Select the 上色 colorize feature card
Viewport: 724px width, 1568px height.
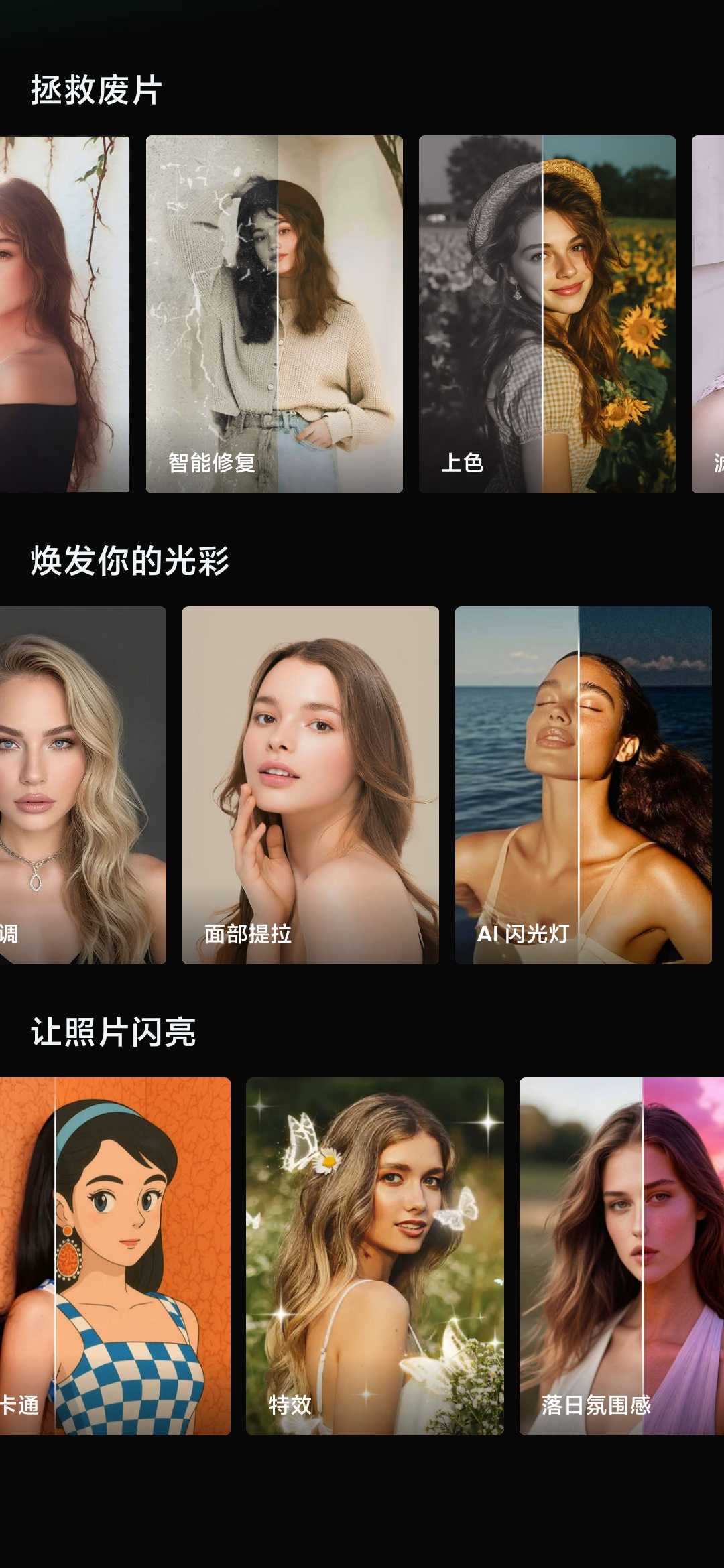pos(547,314)
